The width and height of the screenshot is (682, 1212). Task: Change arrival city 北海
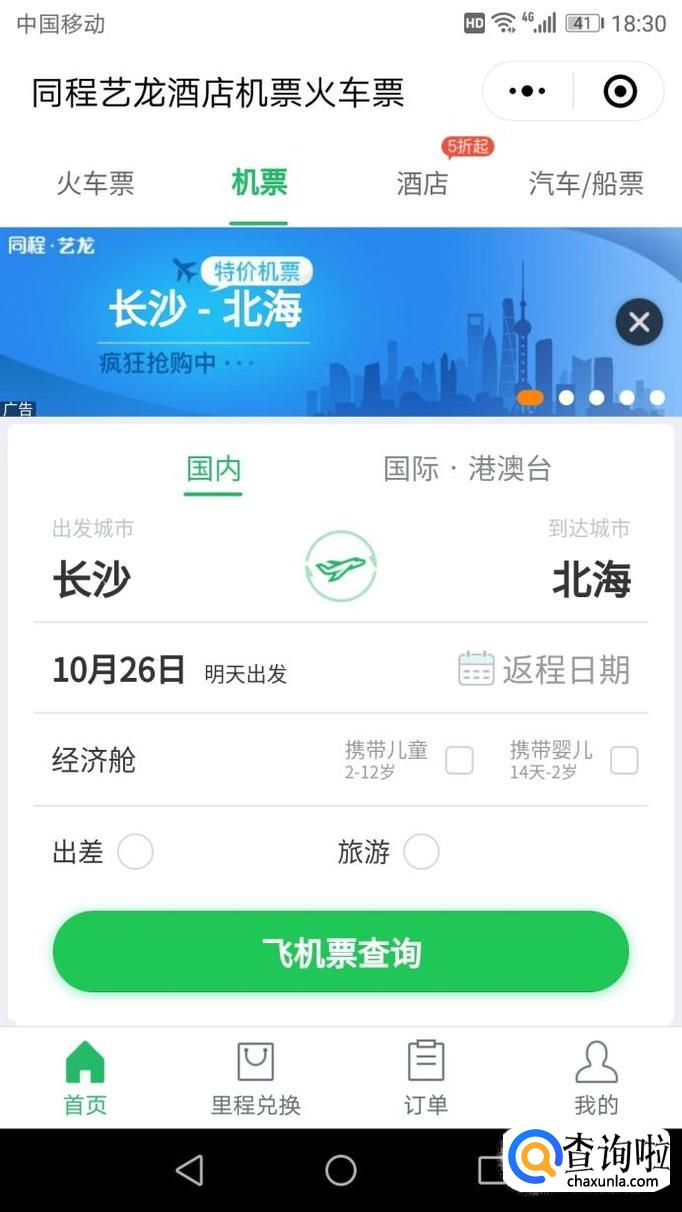click(x=591, y=578)
